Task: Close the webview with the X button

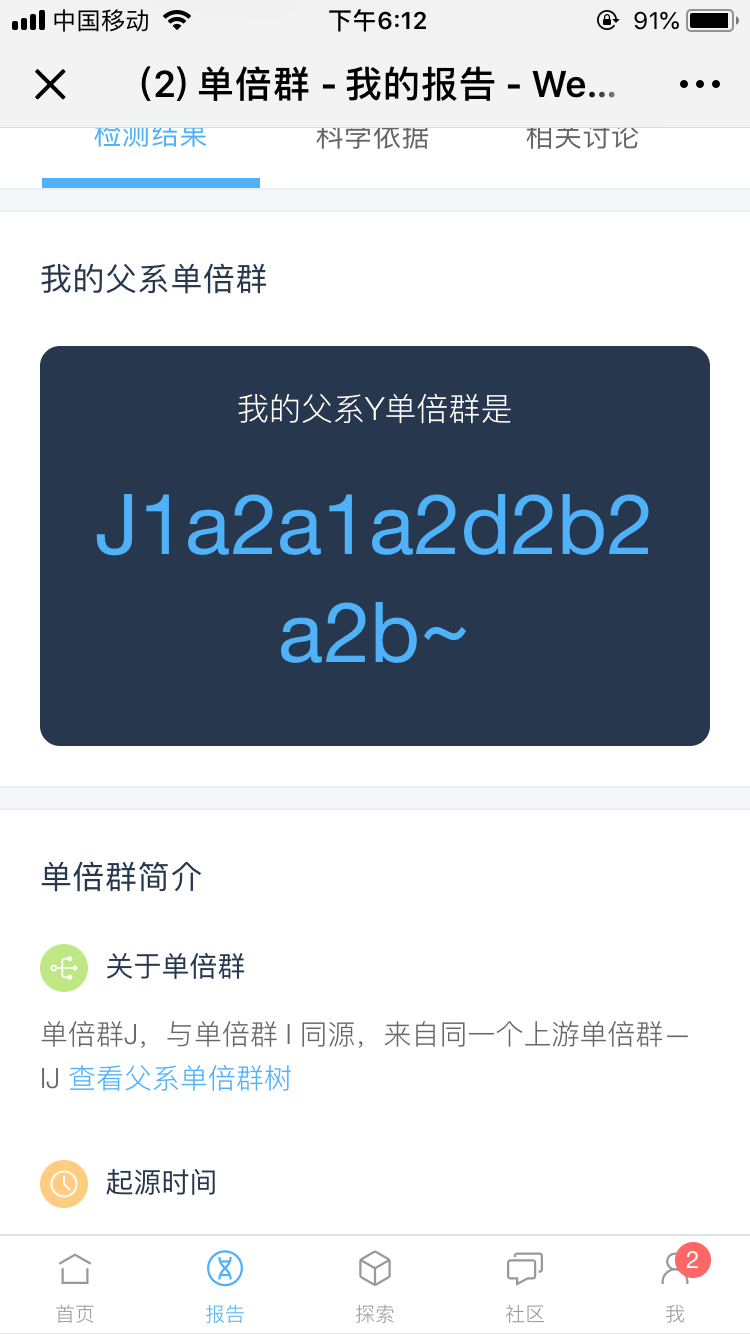Action: pos(50,85)
